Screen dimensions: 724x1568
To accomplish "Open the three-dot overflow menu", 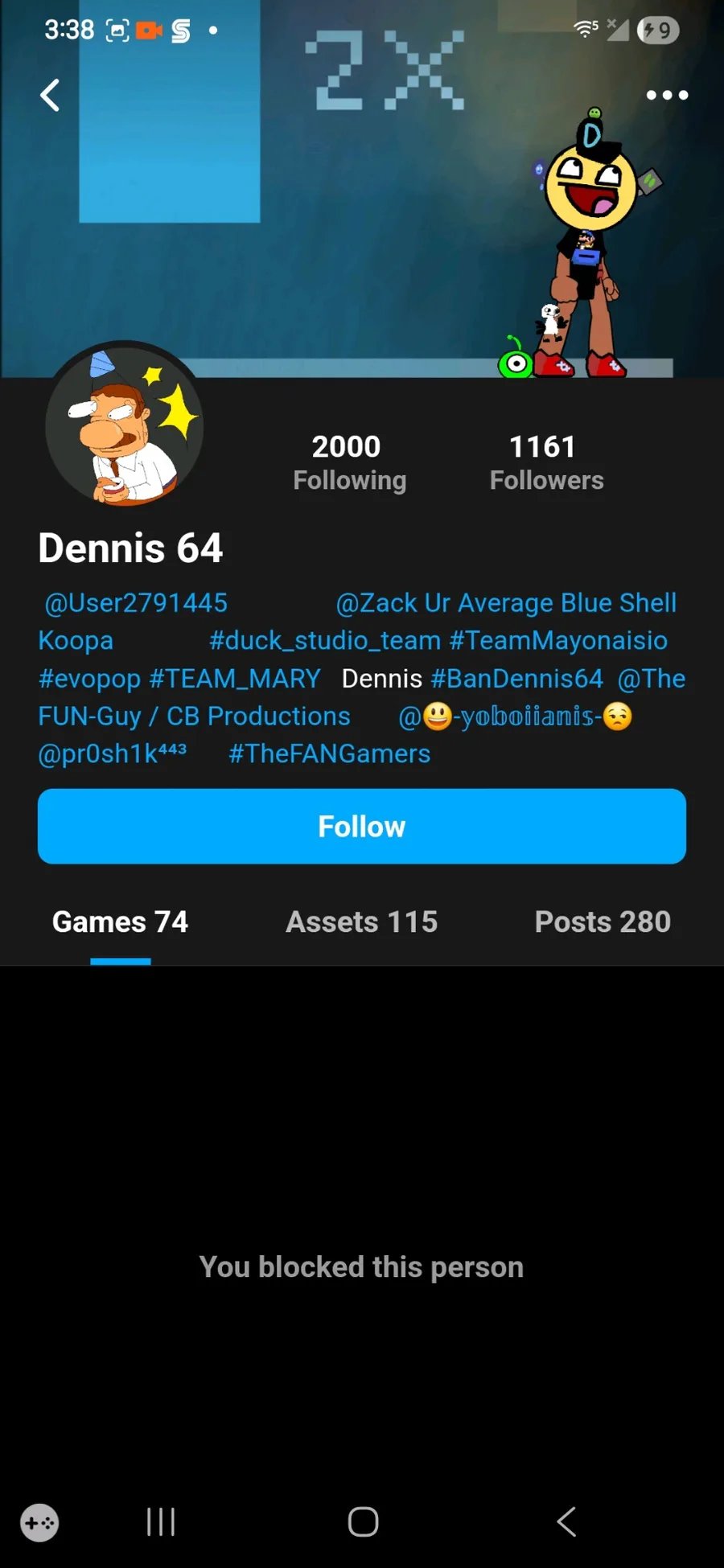I will (x=667, y=96).
